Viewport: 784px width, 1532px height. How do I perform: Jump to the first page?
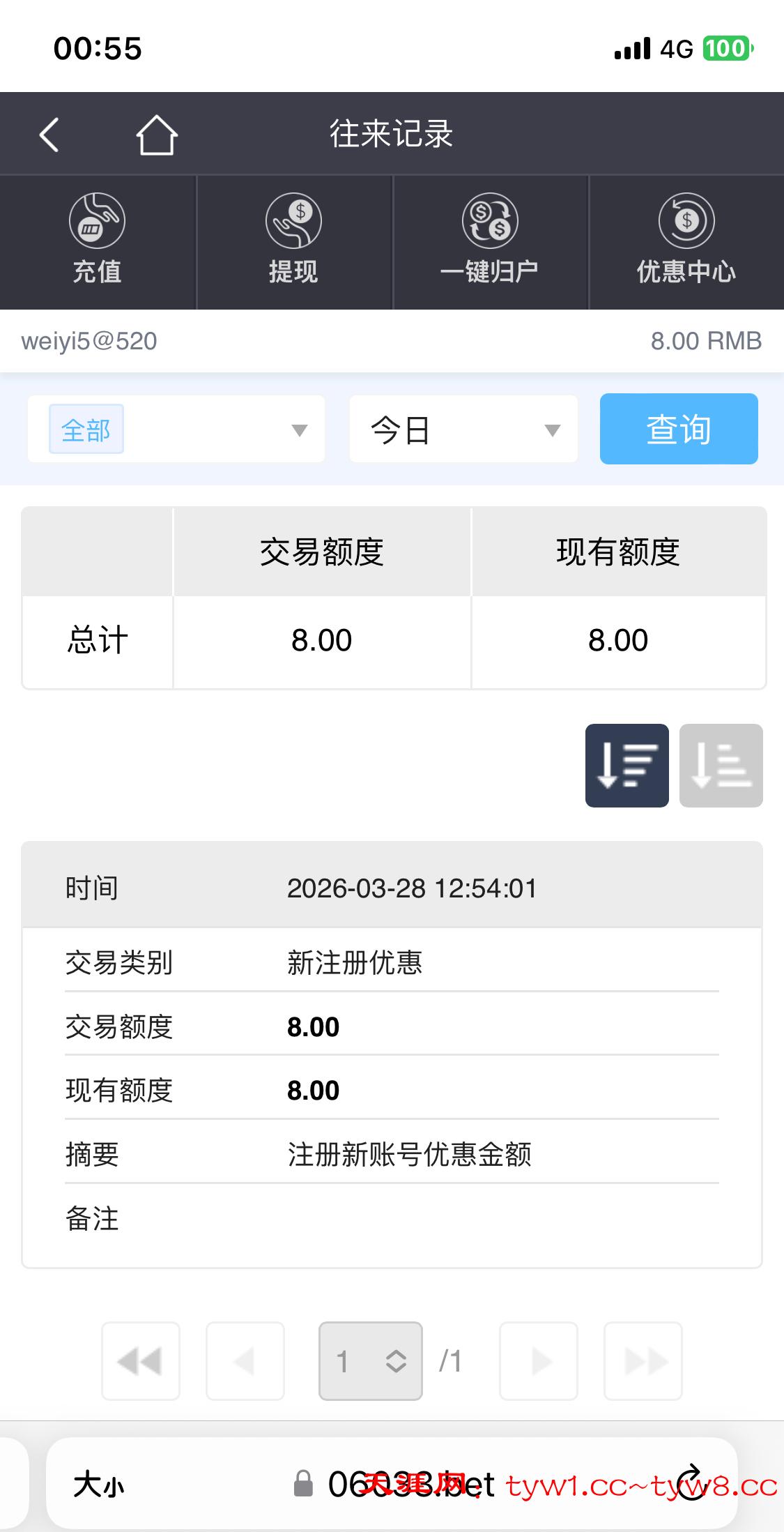click(141, 1361)
